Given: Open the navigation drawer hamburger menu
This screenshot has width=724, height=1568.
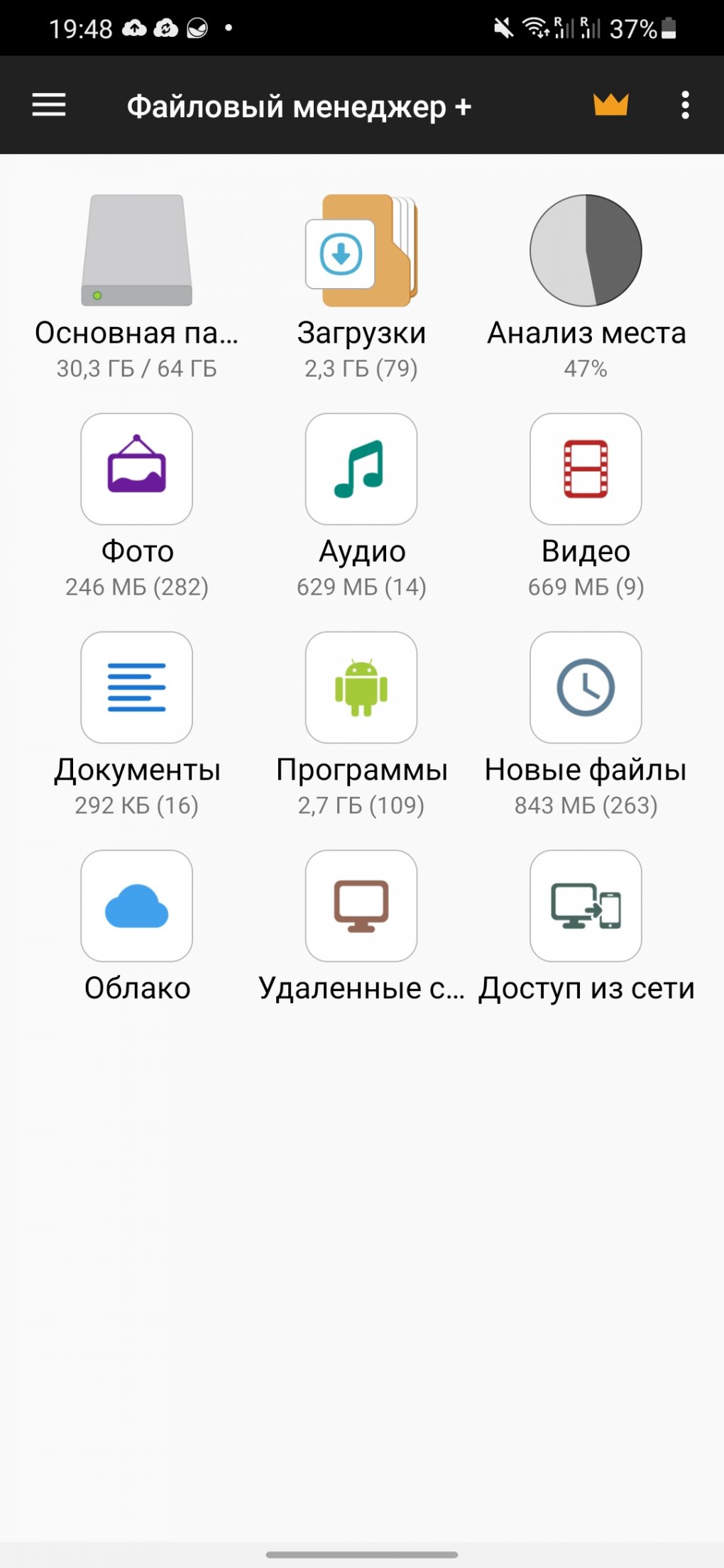Looking at the screenshot, I should [x=48, y=105].
